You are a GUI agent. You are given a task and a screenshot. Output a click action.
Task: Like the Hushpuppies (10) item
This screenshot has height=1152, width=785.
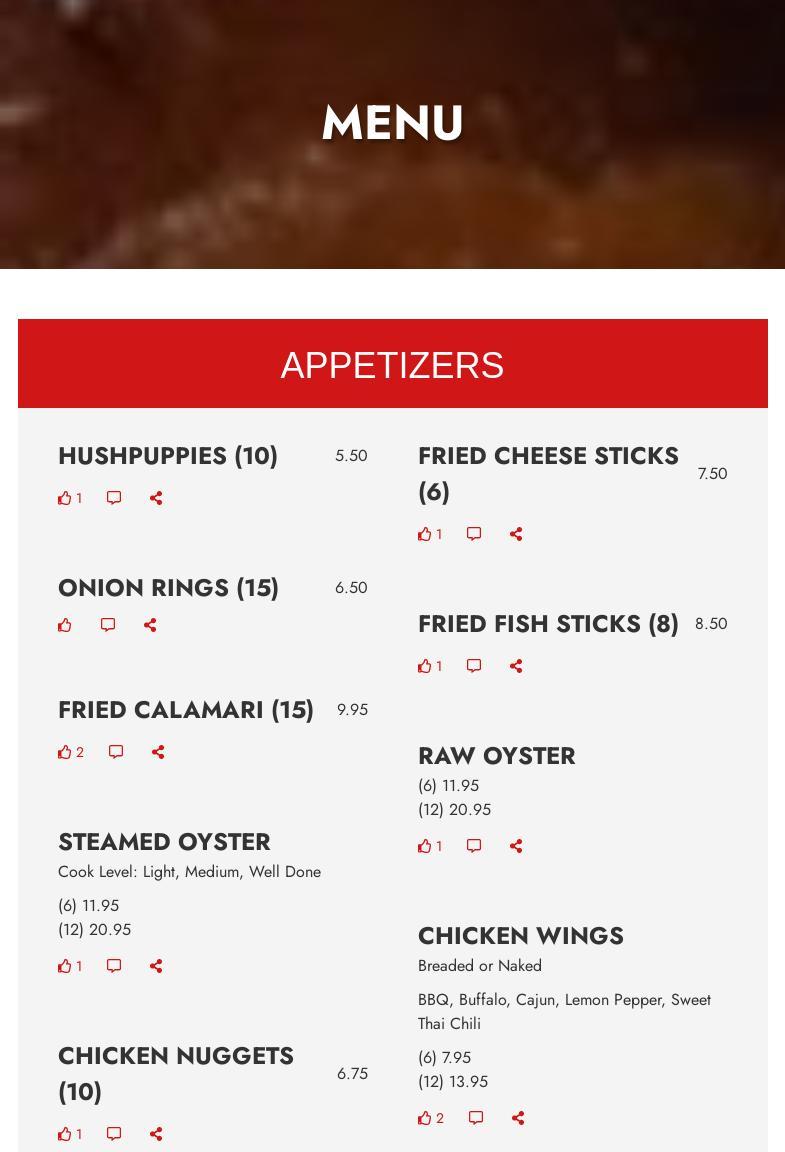coord(65,498)
